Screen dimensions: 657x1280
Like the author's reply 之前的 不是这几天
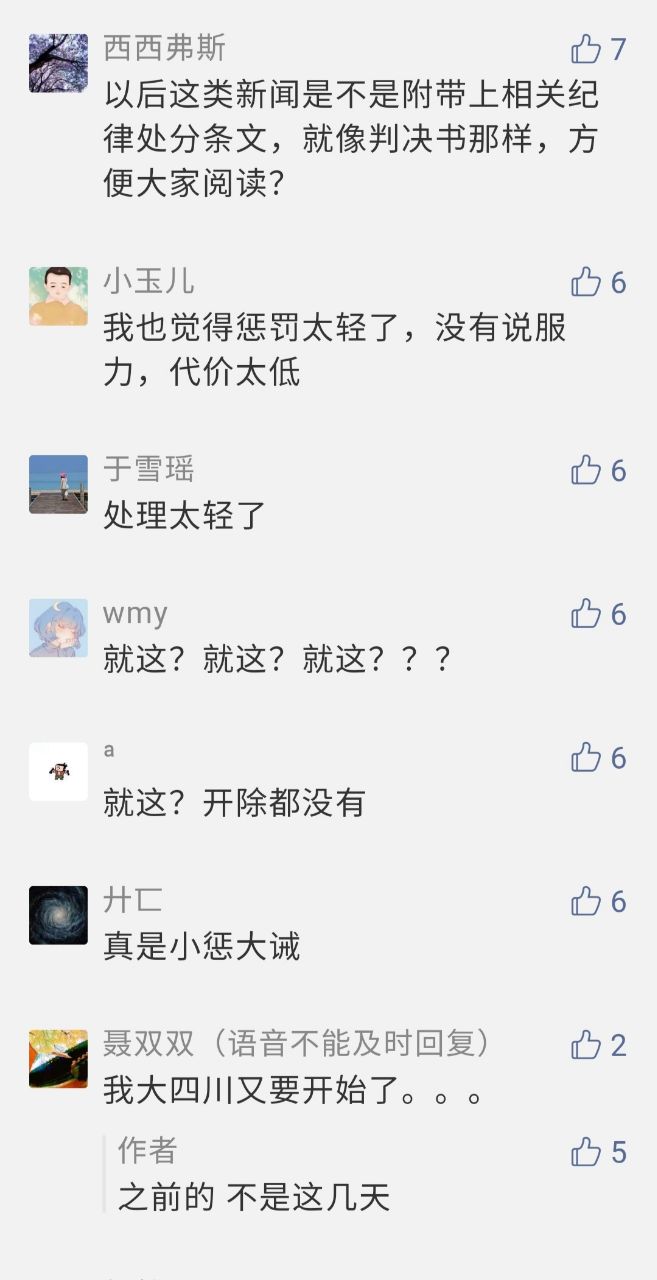(586, 1153)
